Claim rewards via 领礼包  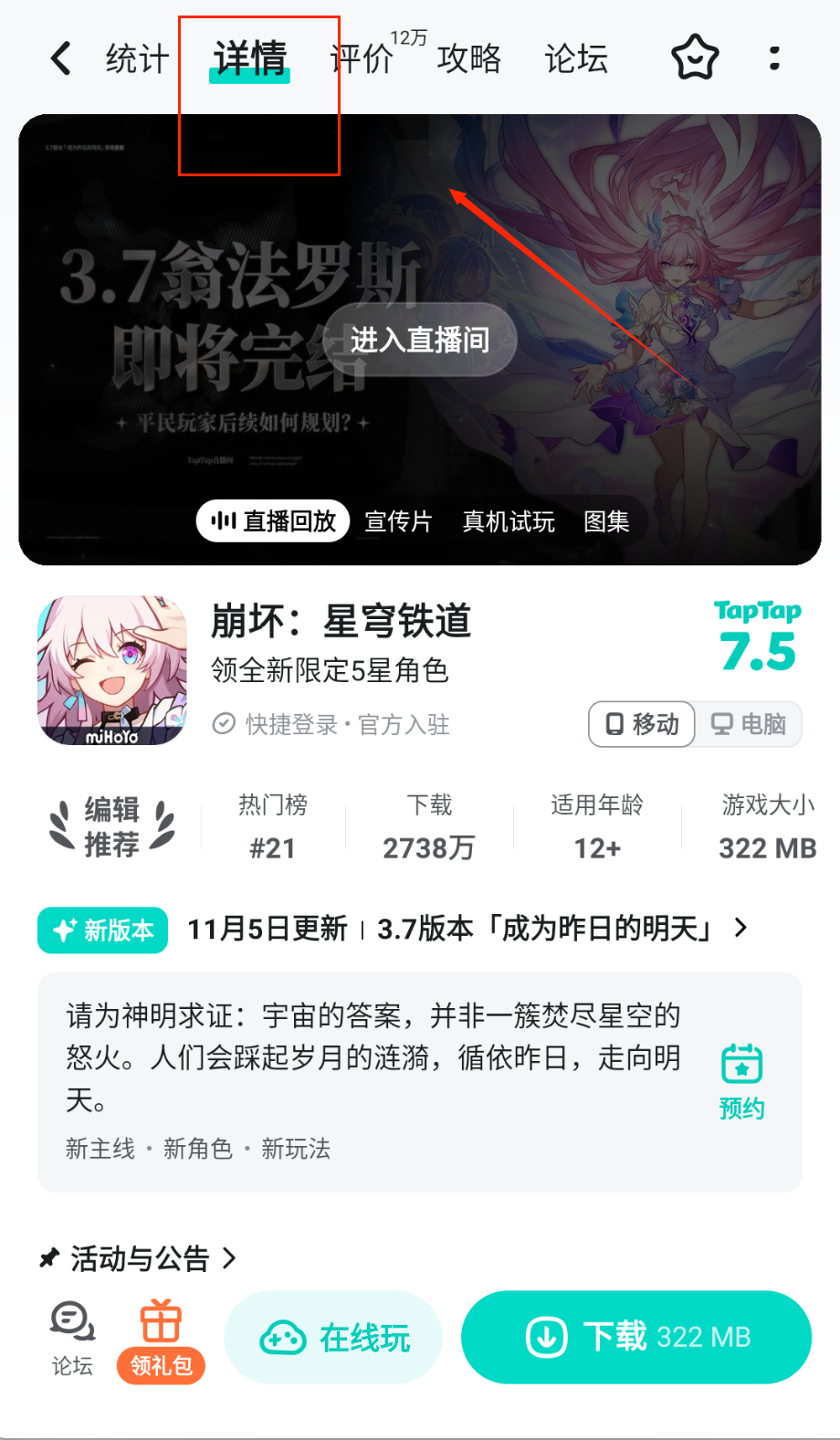click(x=161, y=1340)
